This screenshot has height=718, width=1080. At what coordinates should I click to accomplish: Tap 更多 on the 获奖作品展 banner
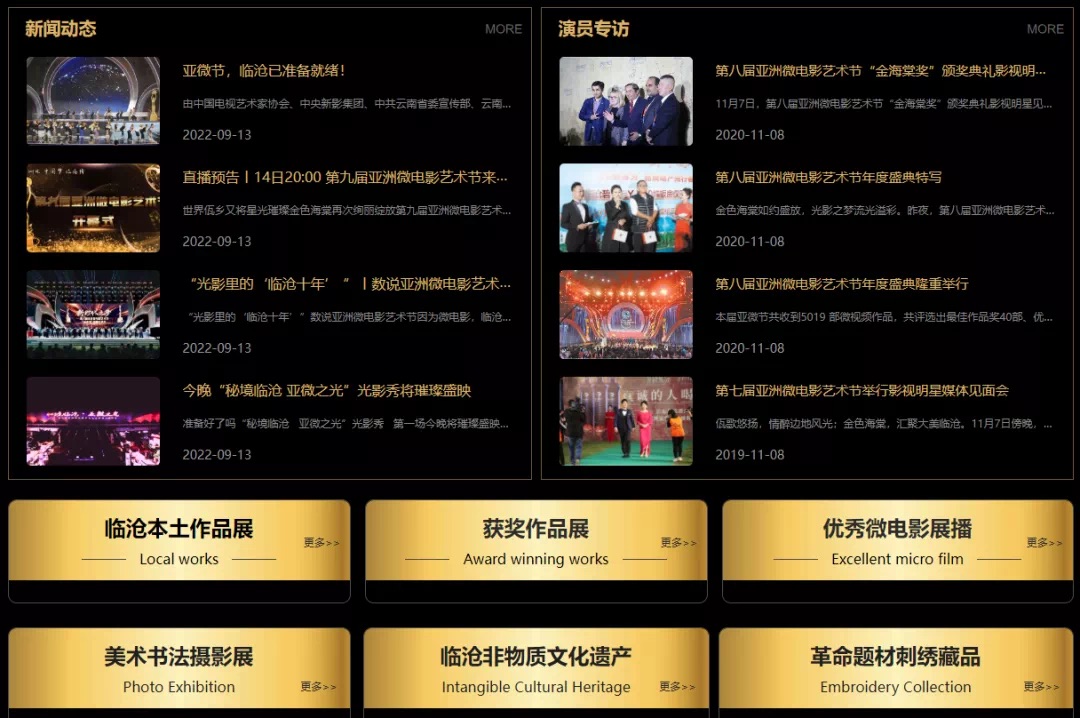coord(678,543)
